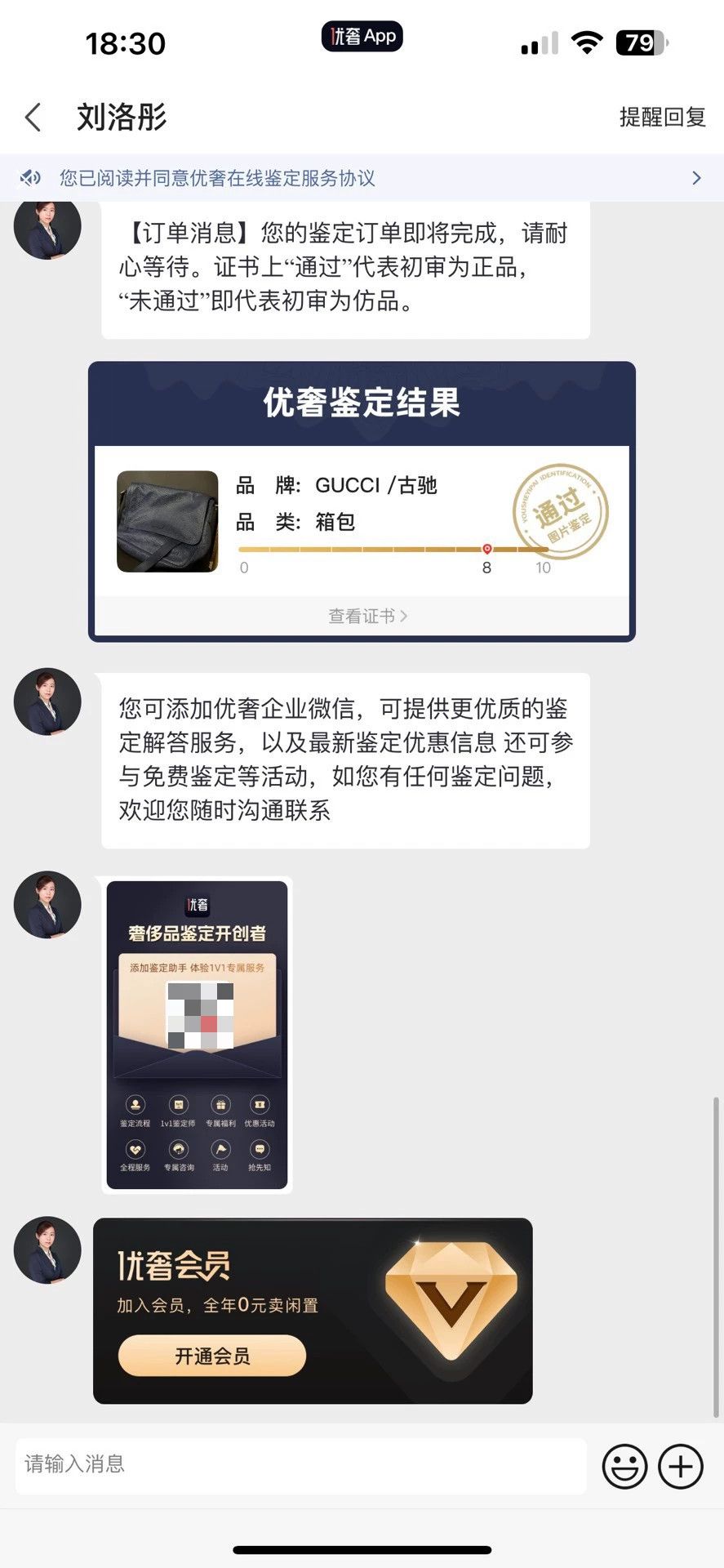Open the 优奢在线鉴定服务协议 notice banner
The width and height of the screenshot is (724, 1568).
coord(362,178)
